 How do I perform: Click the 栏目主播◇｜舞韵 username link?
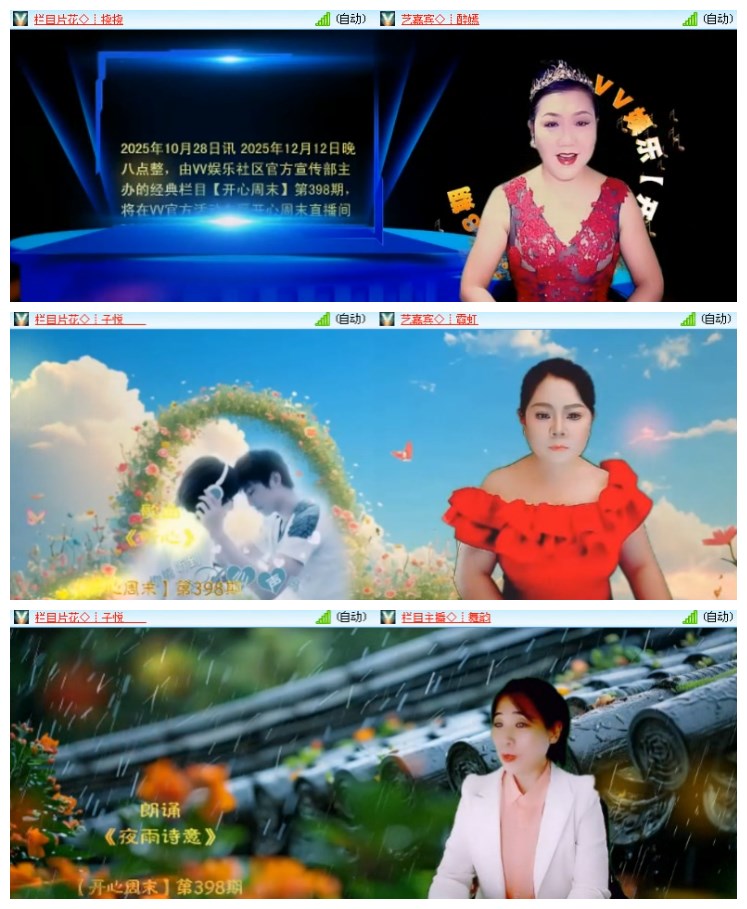pyautogui.click(x=443, y=620)
